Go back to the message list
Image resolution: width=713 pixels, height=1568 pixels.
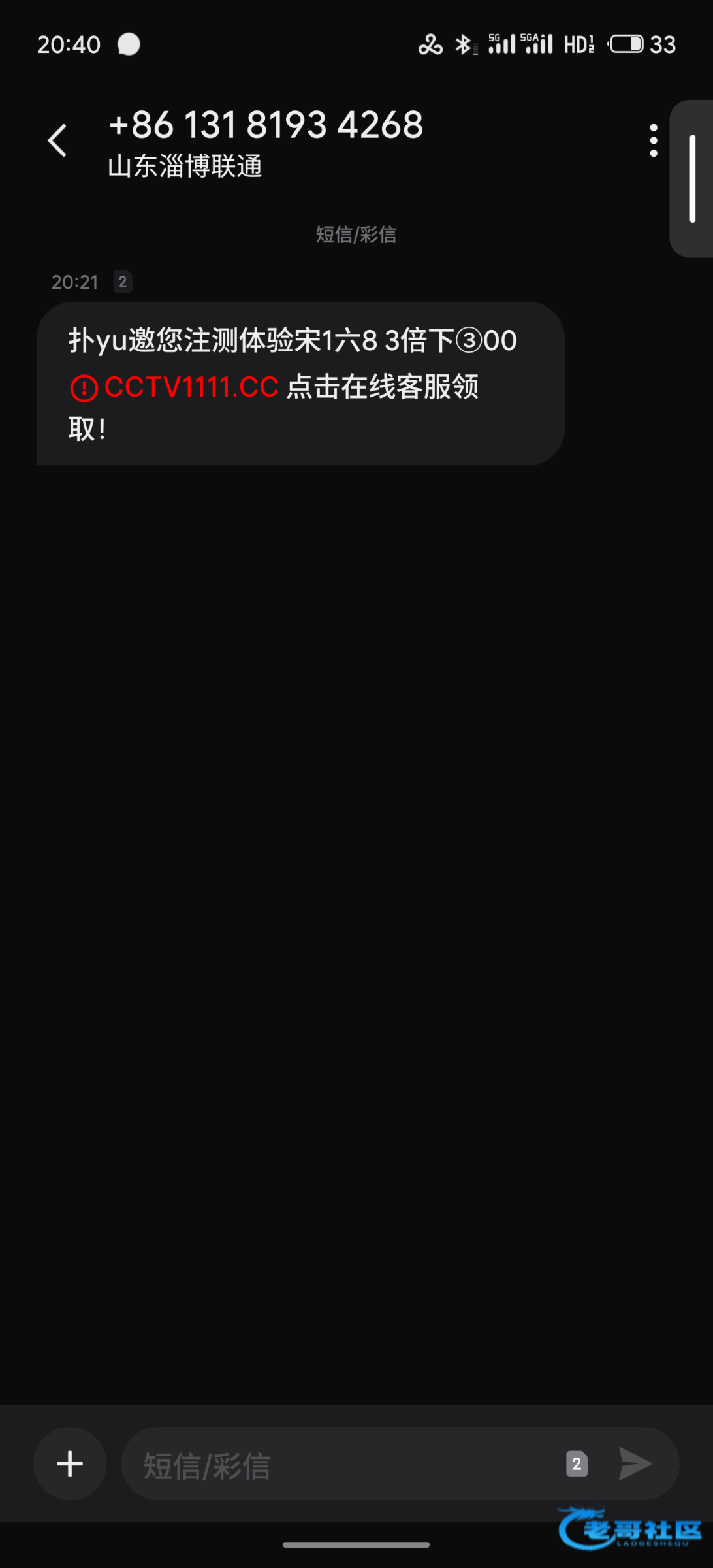[57, 140]
